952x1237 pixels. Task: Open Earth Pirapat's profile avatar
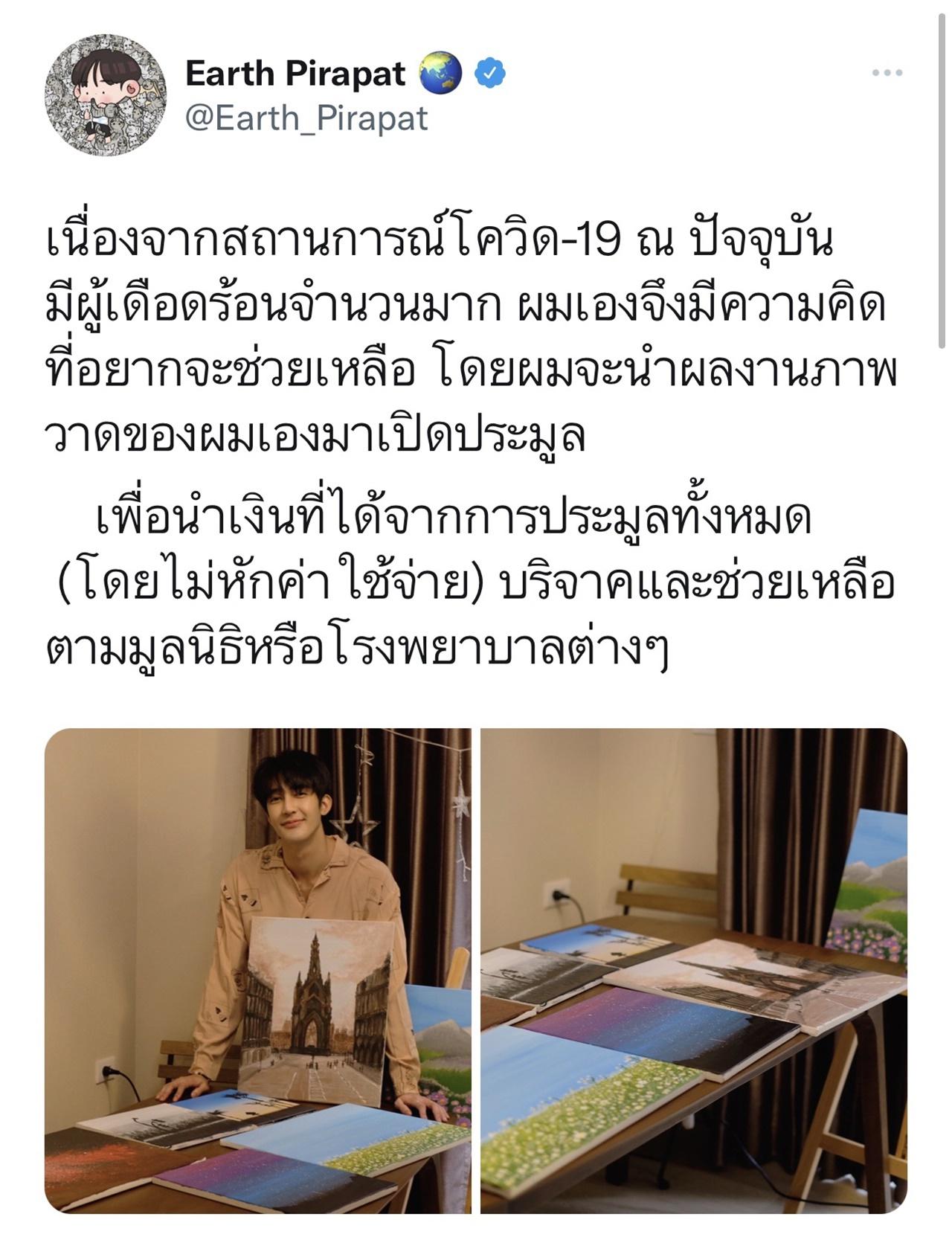(x=106, y=94)
